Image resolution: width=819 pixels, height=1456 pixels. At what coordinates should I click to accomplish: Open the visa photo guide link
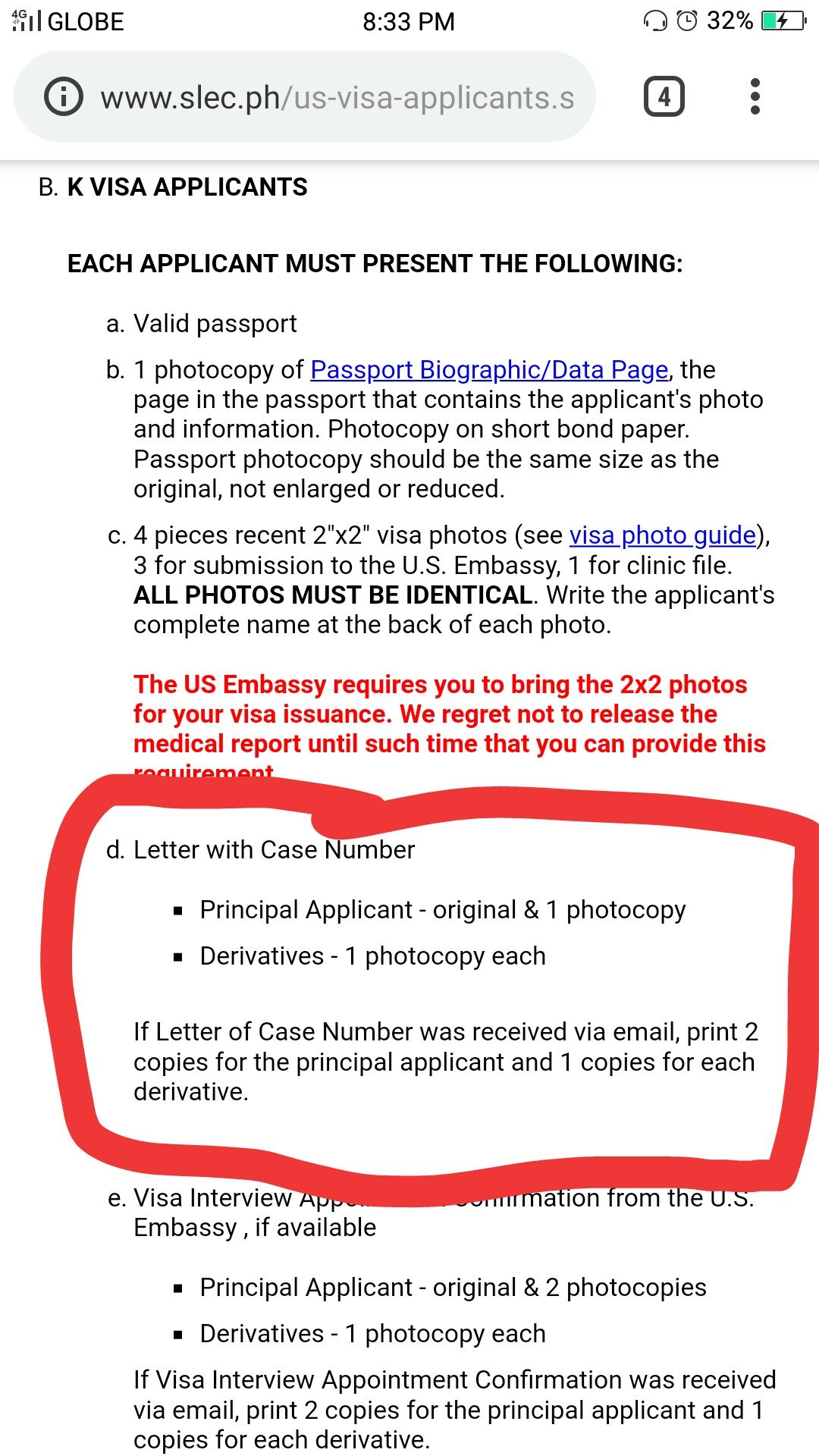point(663,535)
